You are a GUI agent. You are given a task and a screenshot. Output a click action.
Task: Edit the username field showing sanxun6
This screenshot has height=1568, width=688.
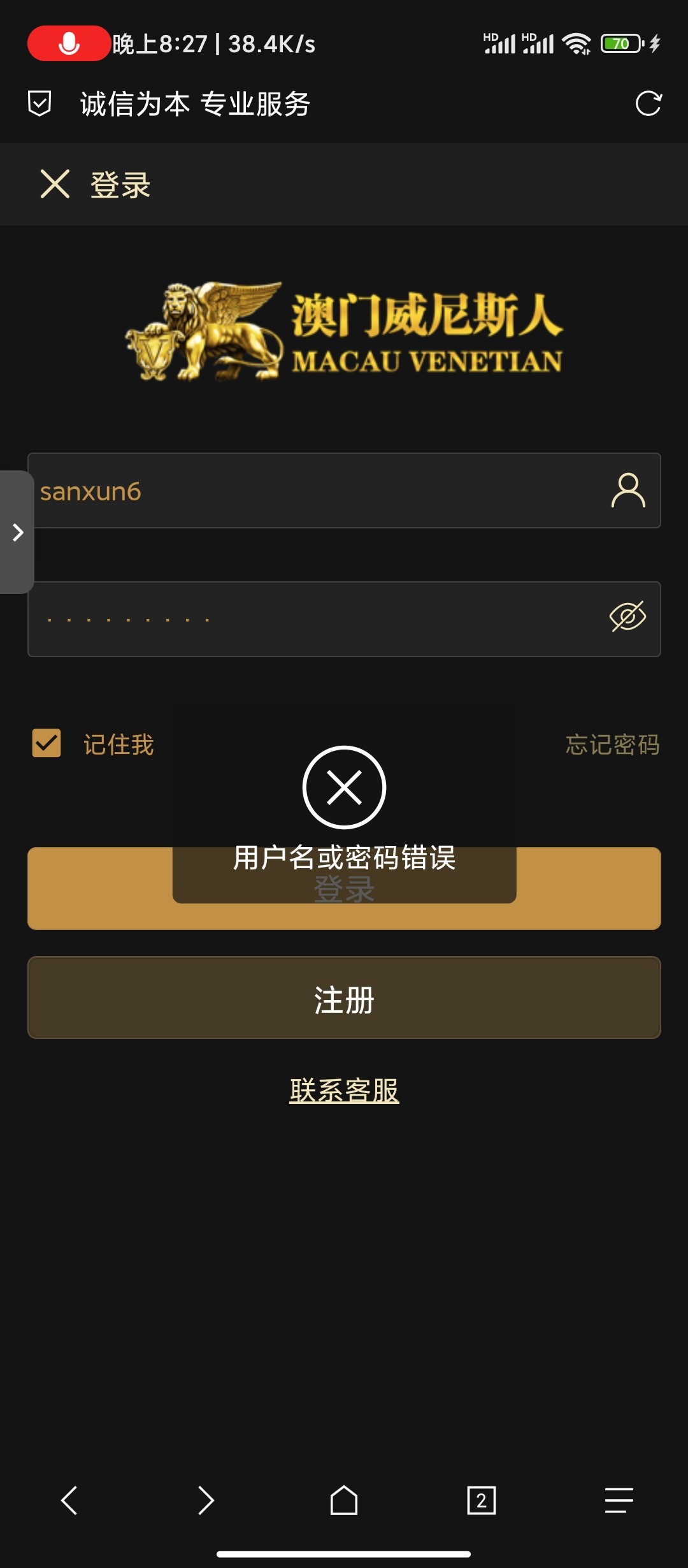click(319, 491)
